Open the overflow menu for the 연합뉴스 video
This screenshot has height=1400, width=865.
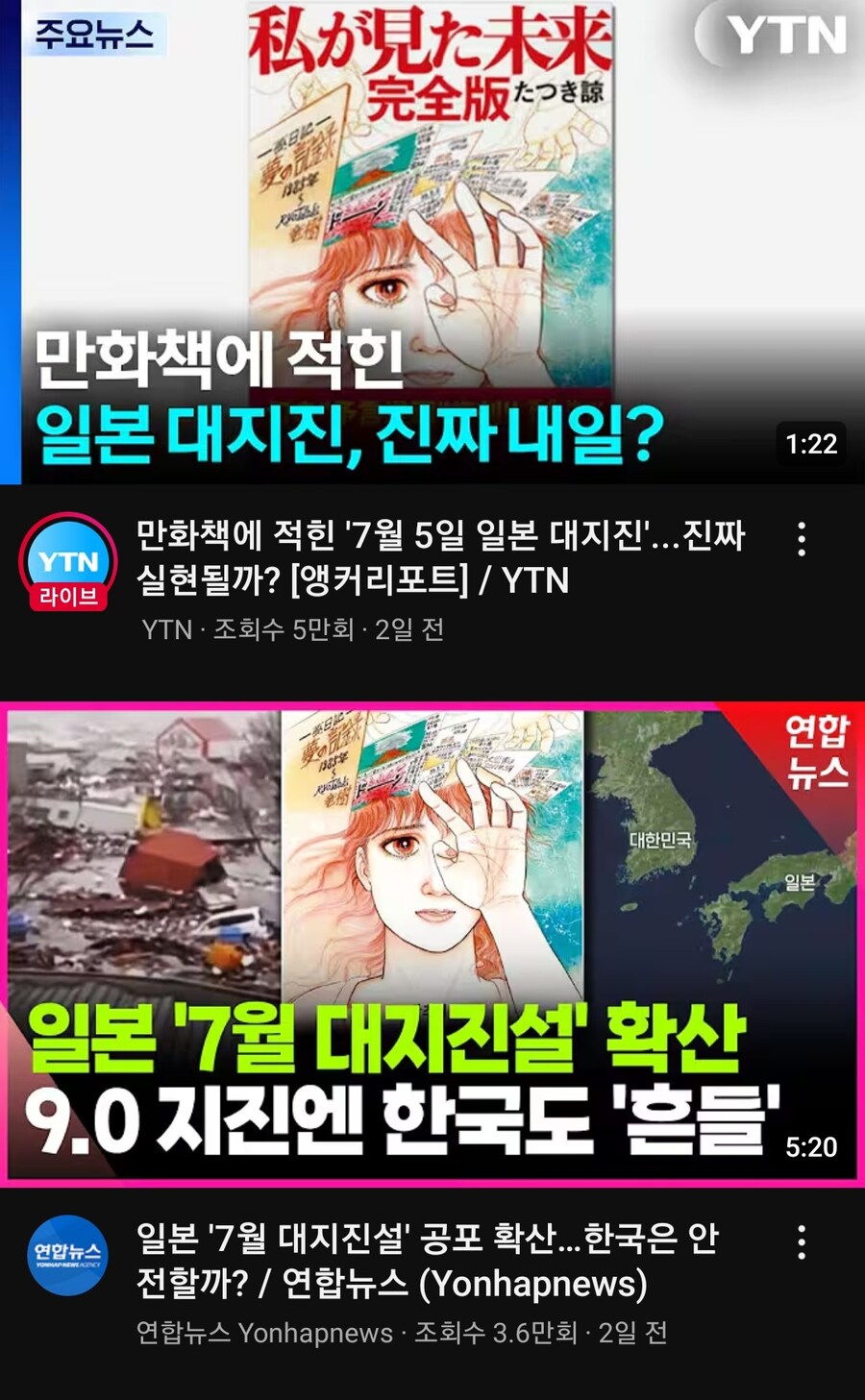tap(801, 1242)
